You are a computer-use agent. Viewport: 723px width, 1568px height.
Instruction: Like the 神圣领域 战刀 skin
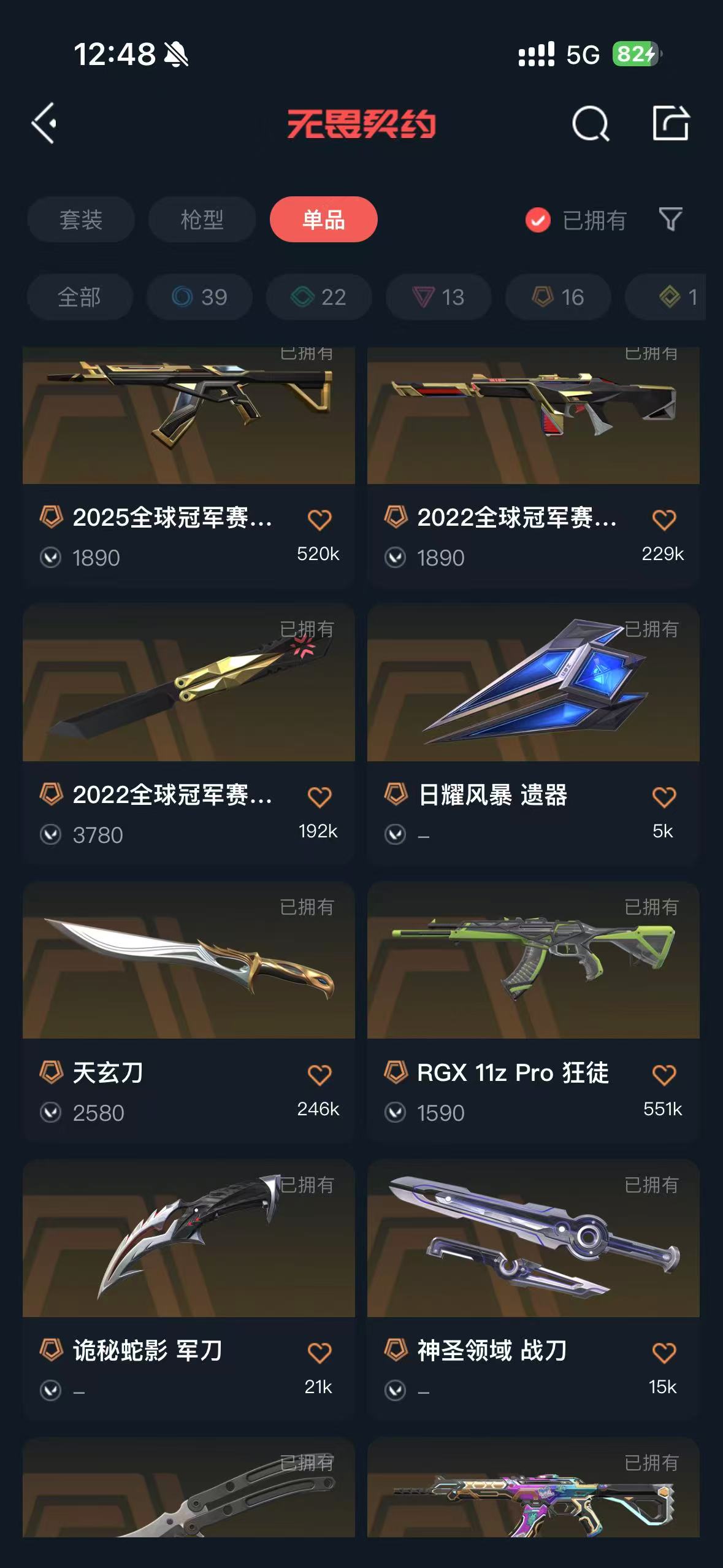(x=664, y=1351)
